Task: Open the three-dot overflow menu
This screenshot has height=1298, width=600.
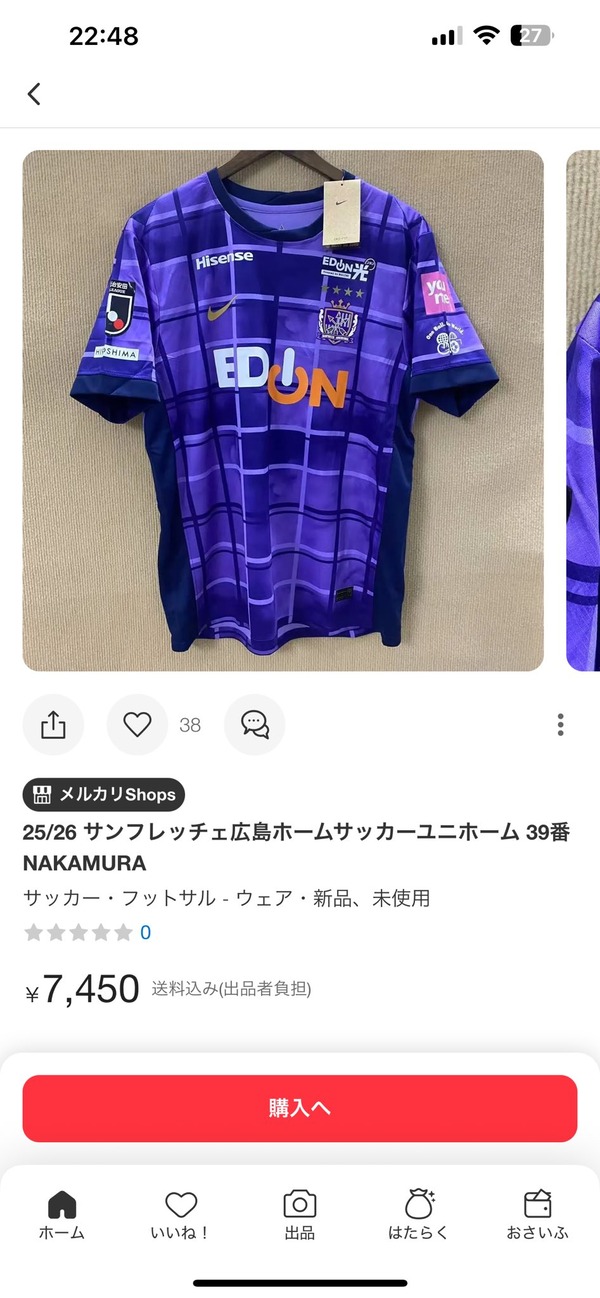Action: pos(561,725)
